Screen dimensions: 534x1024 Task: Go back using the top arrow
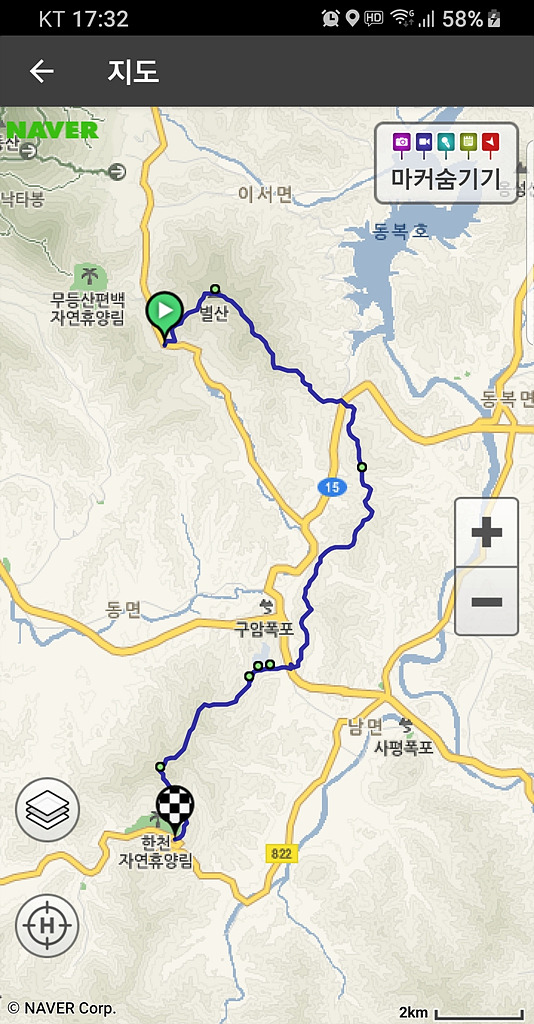(x=41, y=71)
